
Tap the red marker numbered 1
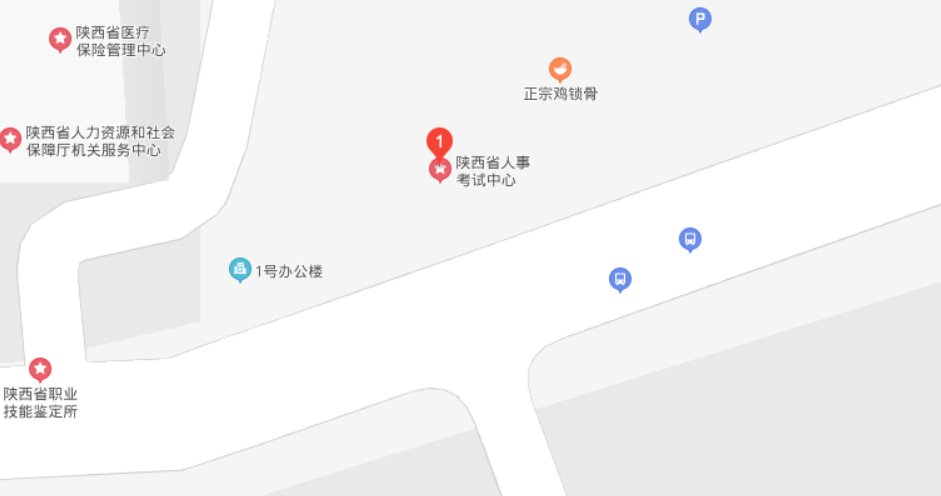coord(440,142)
